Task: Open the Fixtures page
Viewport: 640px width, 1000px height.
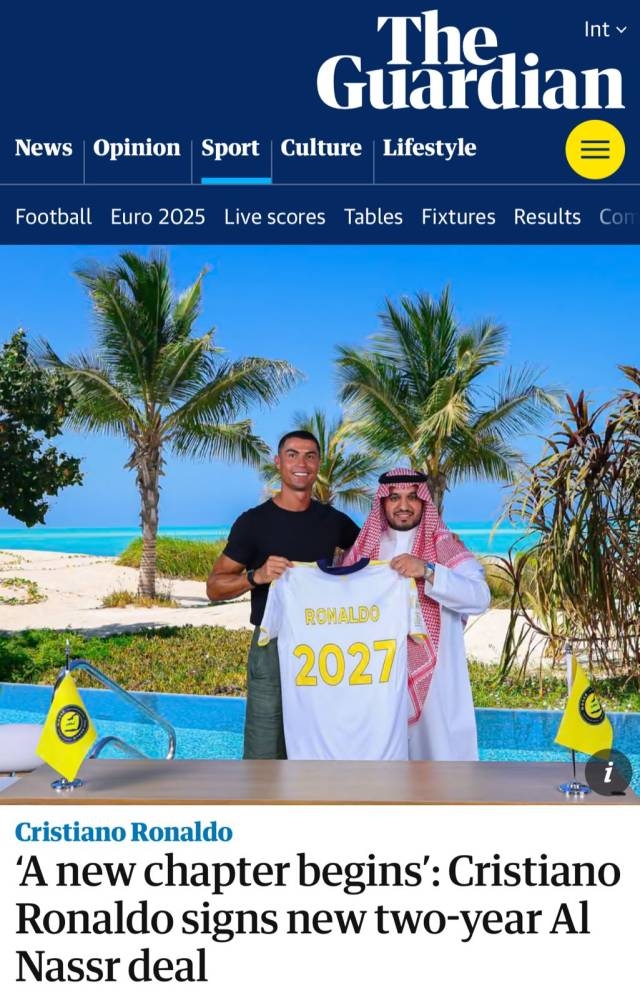Action: (458, 217)
